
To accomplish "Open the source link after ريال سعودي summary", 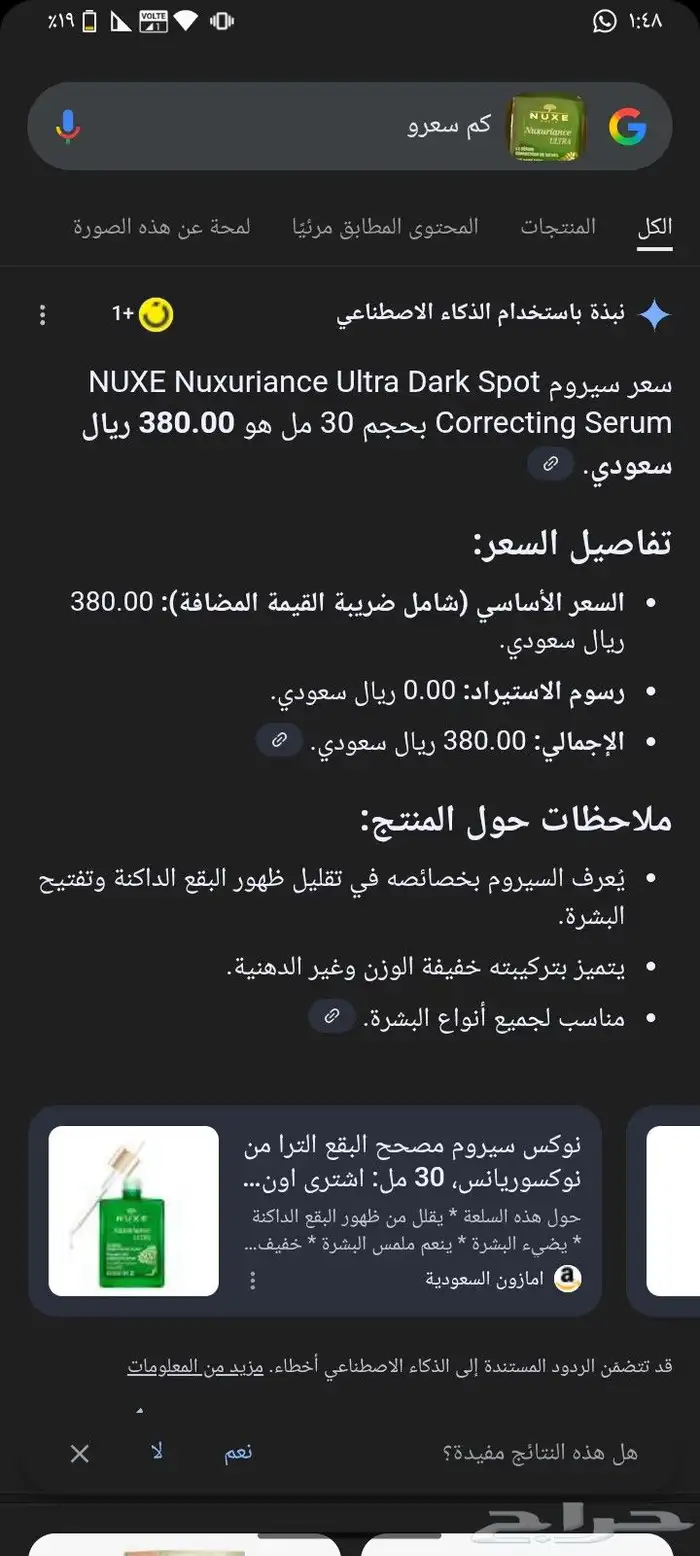I will click(550, 464).
